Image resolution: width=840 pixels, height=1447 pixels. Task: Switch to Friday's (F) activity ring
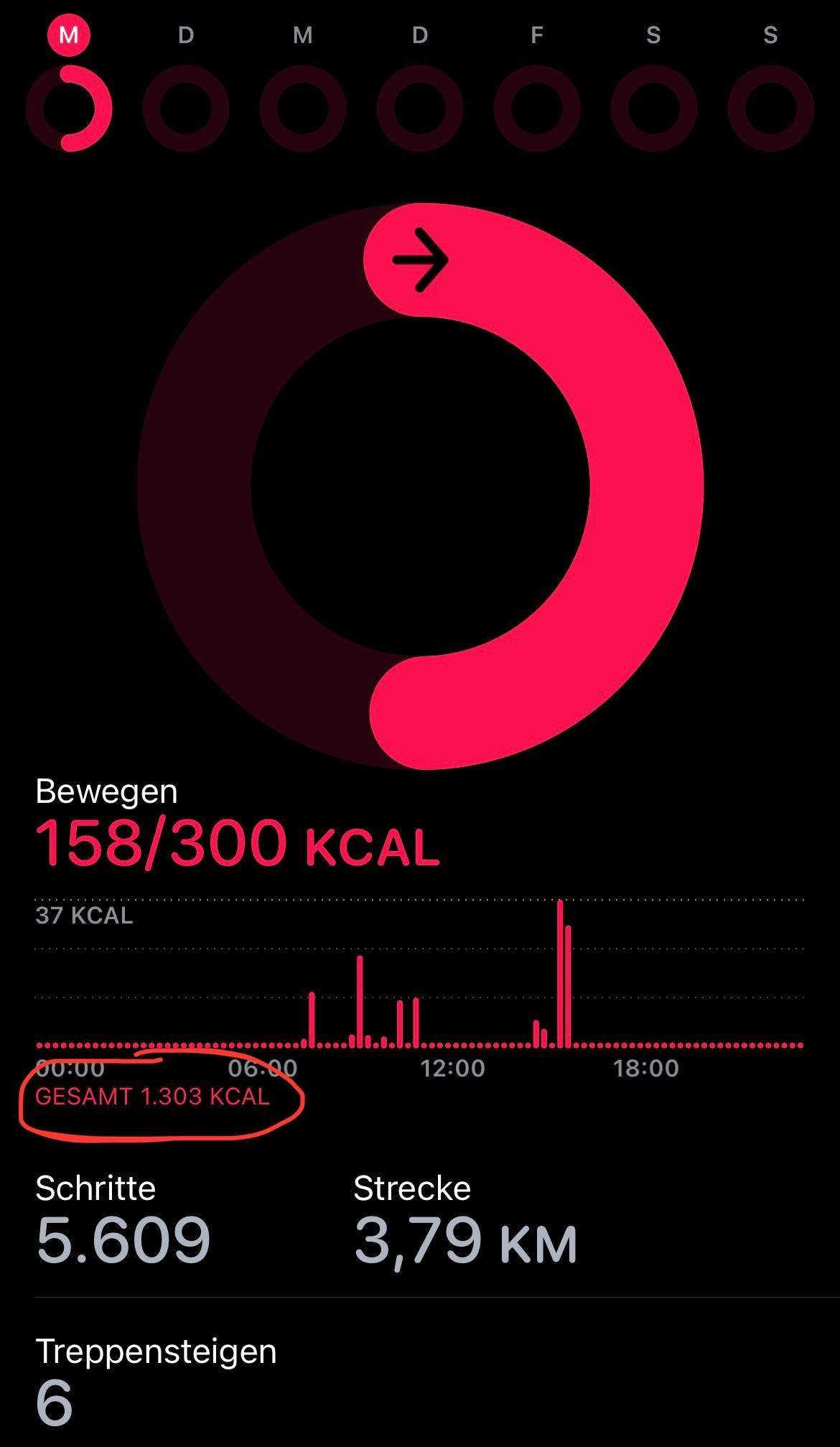[537, 108]
